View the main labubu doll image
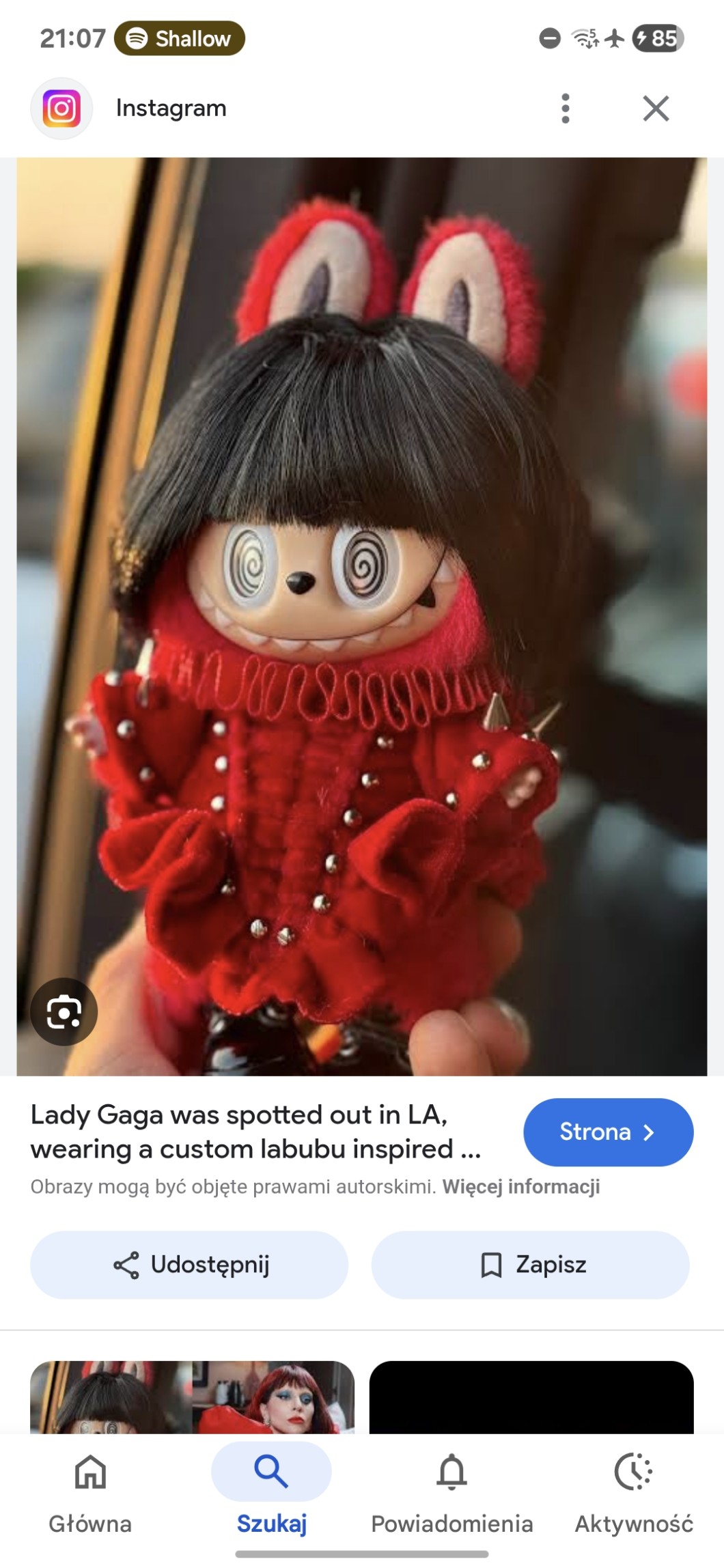This screenshot has height=1568, width=724. (362, 617)
